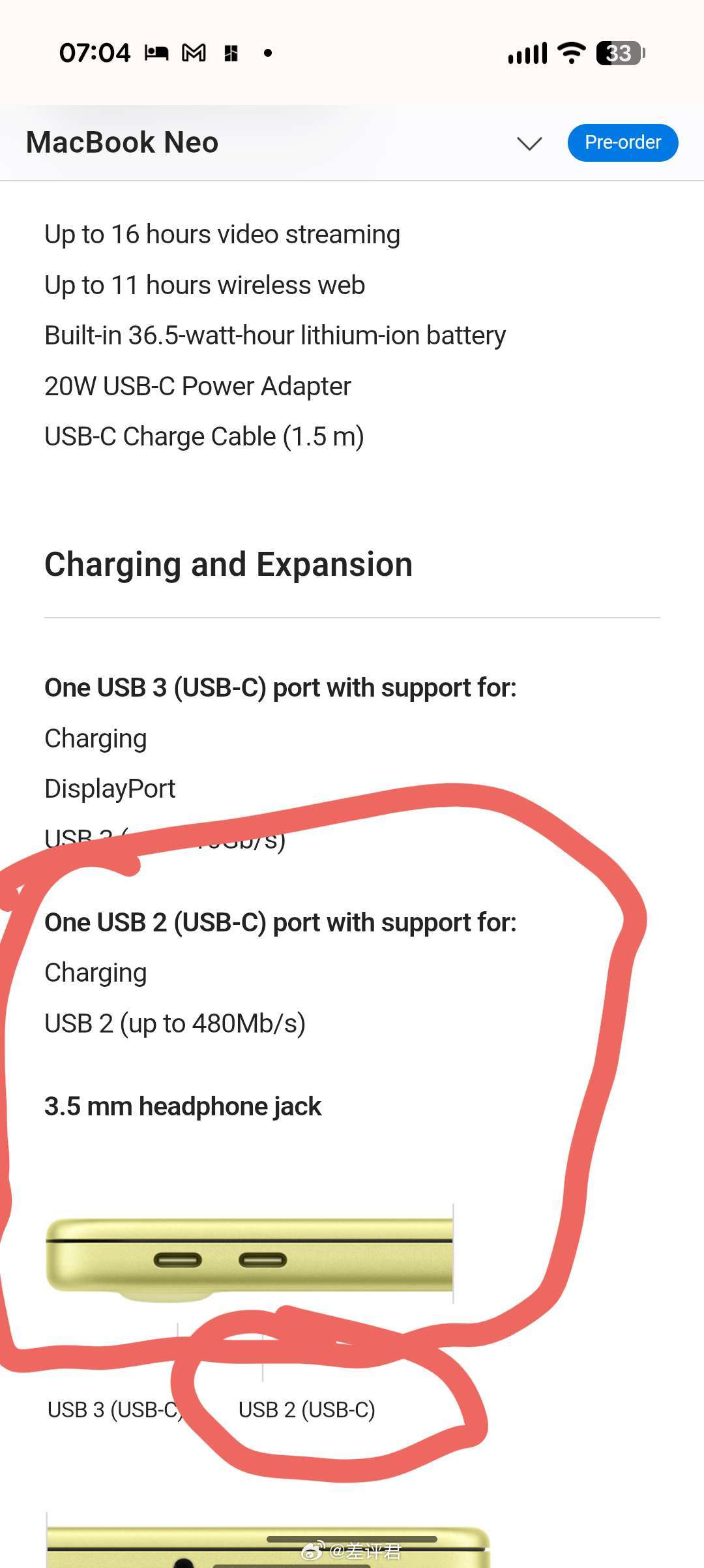Image resolution: width=704 pixels, height=1568 pixels.
Task: Open the MacBook Neo section dropdown chevron
Action: pyautogui.click(x=529, y=143)
